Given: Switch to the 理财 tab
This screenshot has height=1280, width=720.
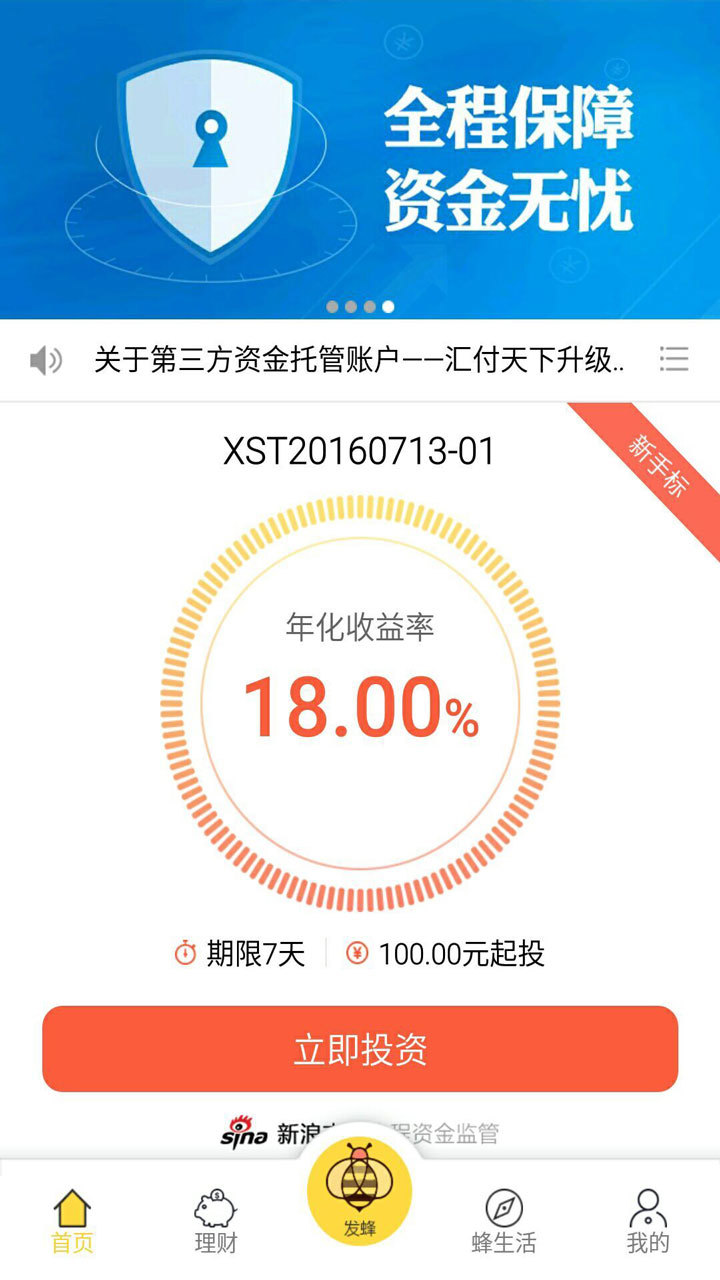Looking at the screenshot, I should pyautogui.click(x=216, y=1222).
